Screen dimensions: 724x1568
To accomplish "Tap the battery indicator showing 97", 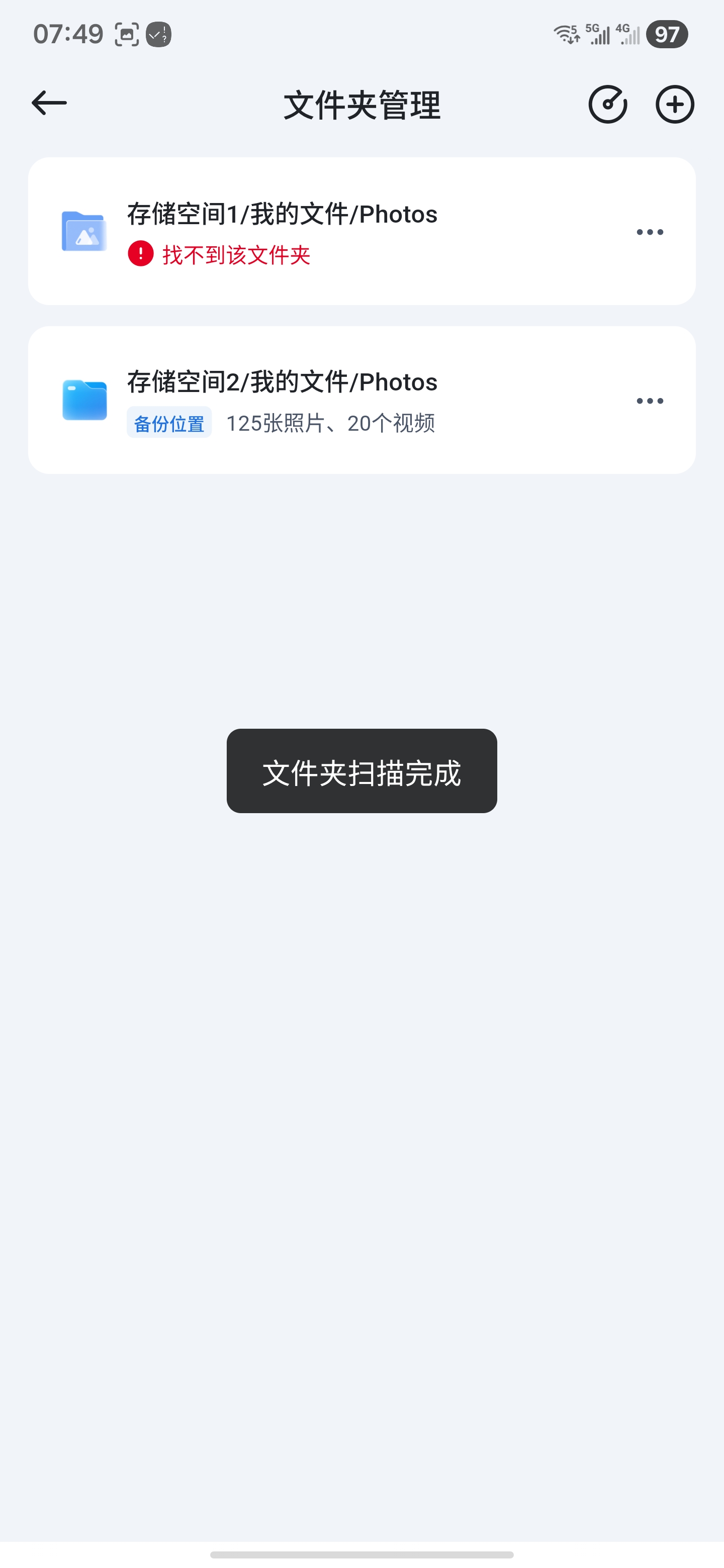I will tap(666, 34).
